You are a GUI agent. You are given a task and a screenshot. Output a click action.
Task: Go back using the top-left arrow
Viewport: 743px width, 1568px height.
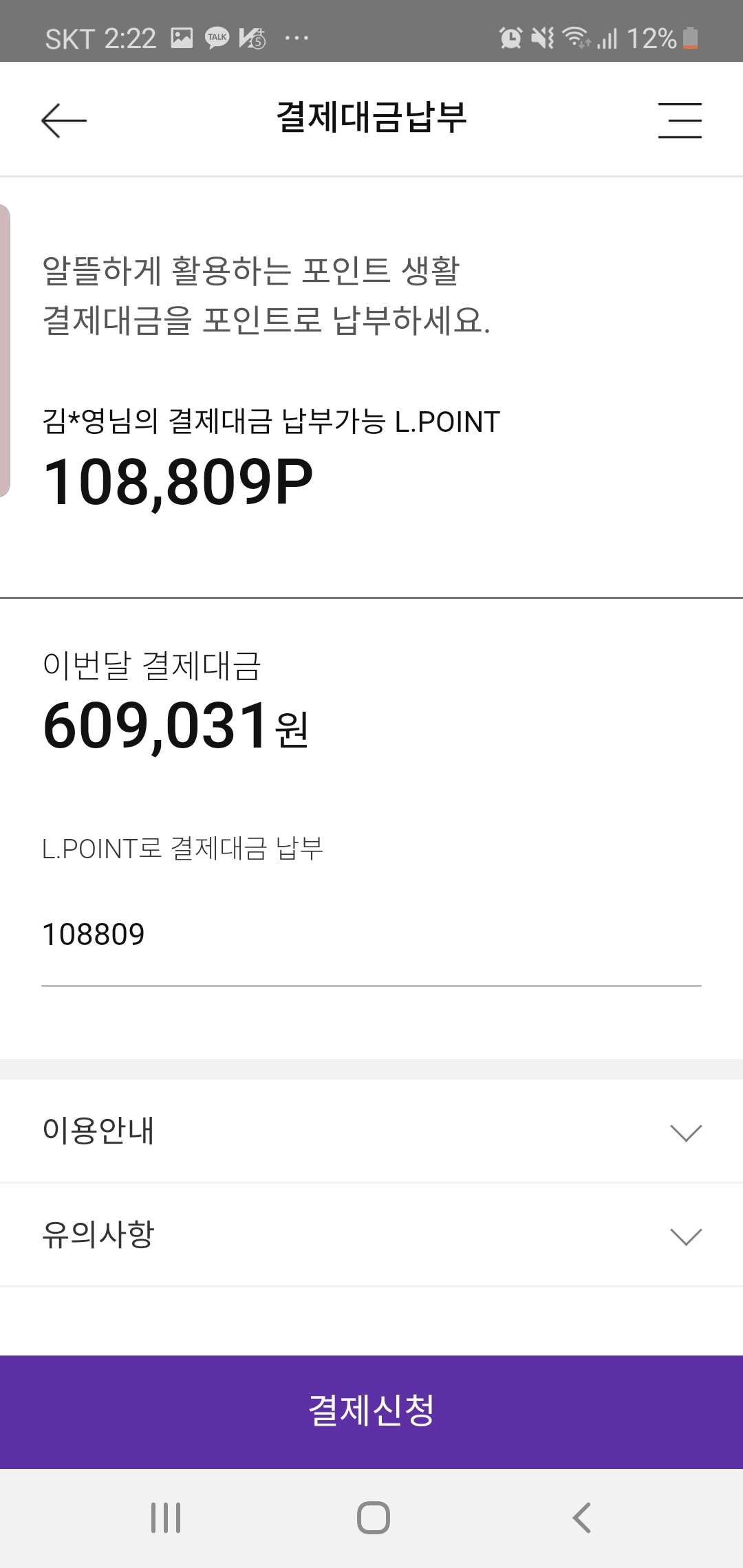point(64,120)
